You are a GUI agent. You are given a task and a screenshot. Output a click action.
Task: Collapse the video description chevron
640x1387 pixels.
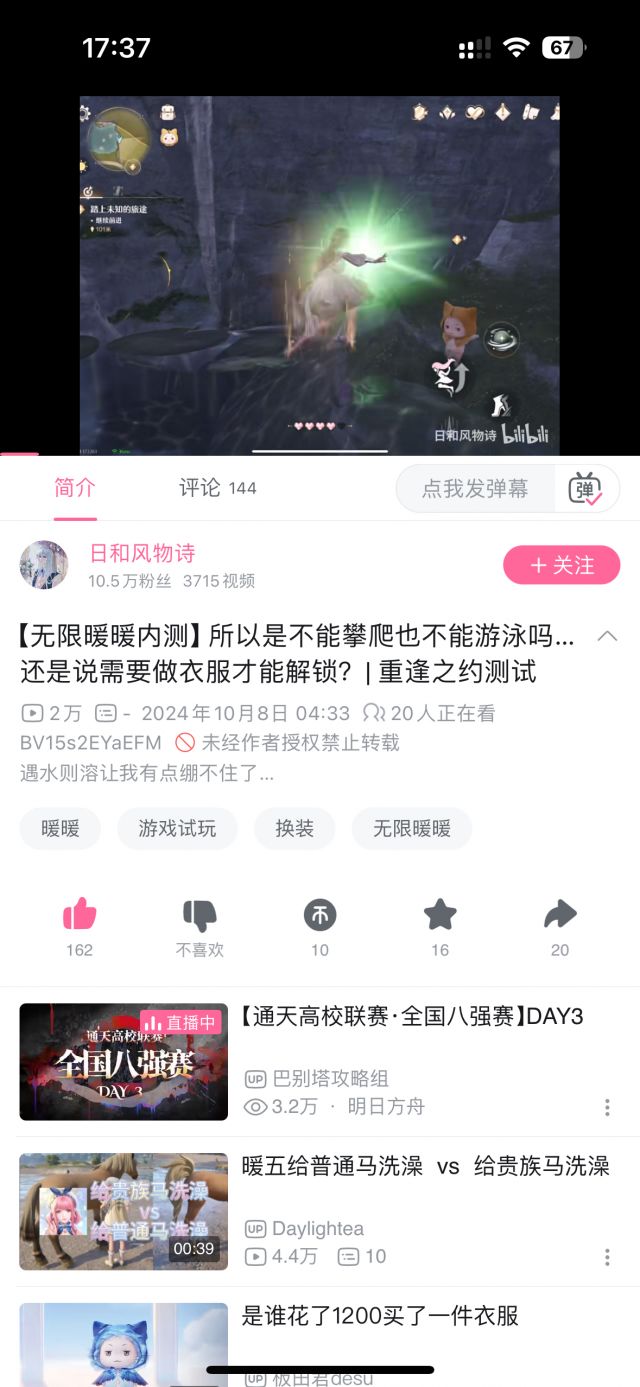(606, 636)
